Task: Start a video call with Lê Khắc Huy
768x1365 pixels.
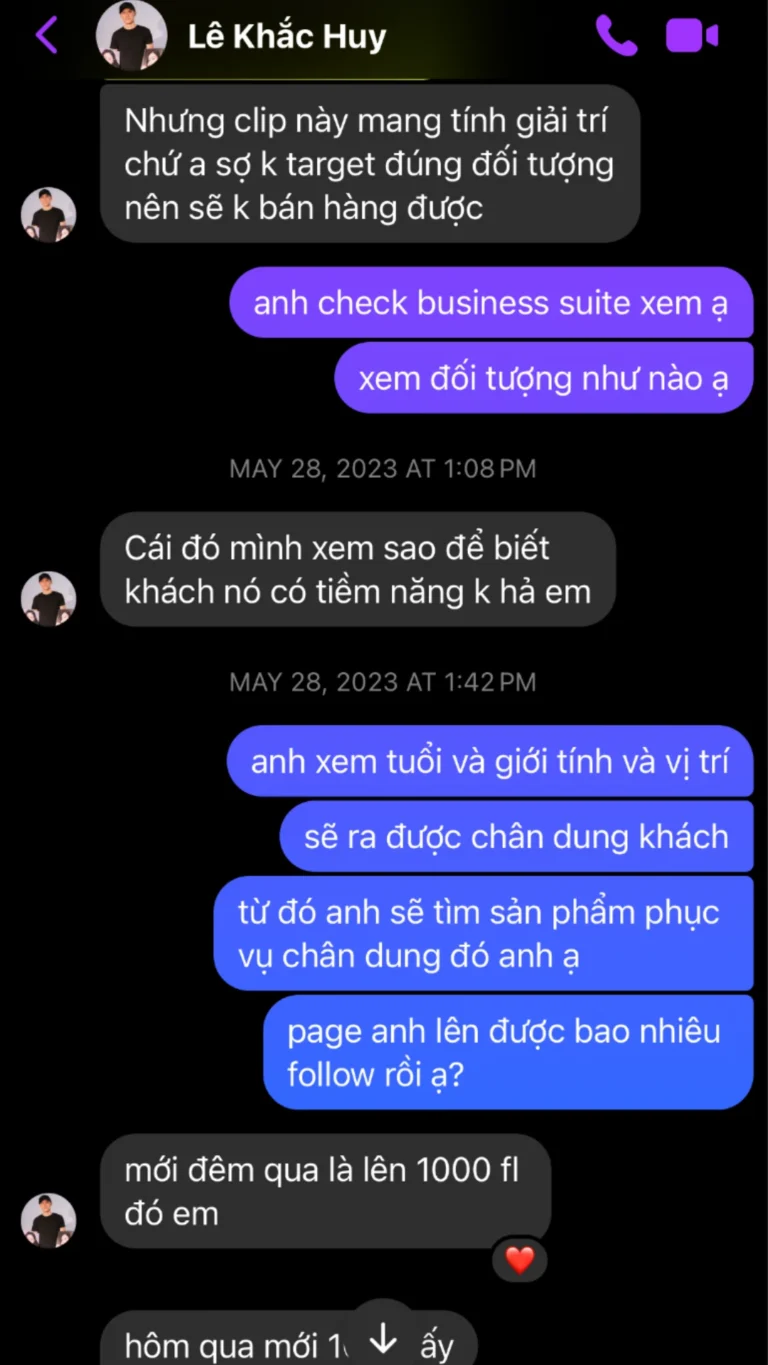Action: click(692, 35)
